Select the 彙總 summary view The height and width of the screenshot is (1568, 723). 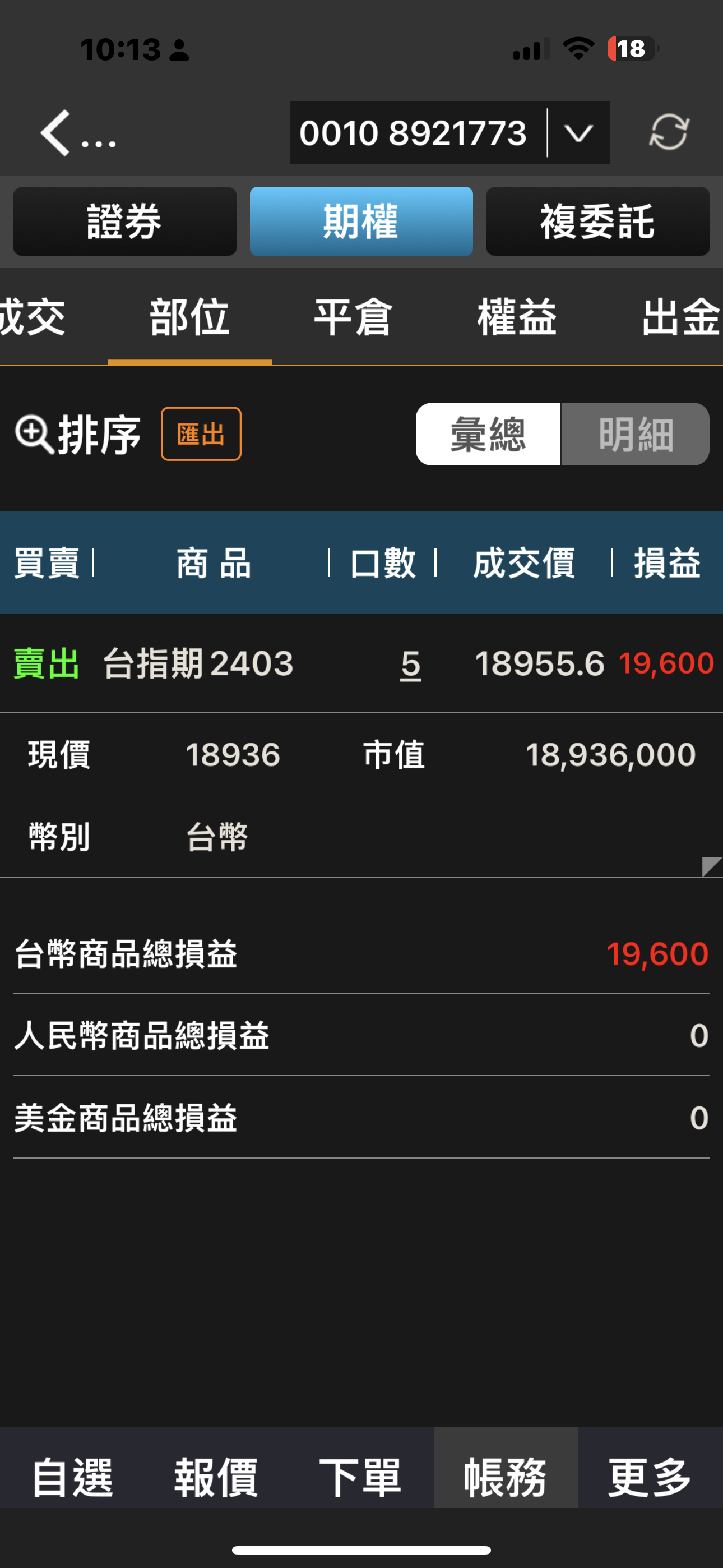[x=488, y=435]
